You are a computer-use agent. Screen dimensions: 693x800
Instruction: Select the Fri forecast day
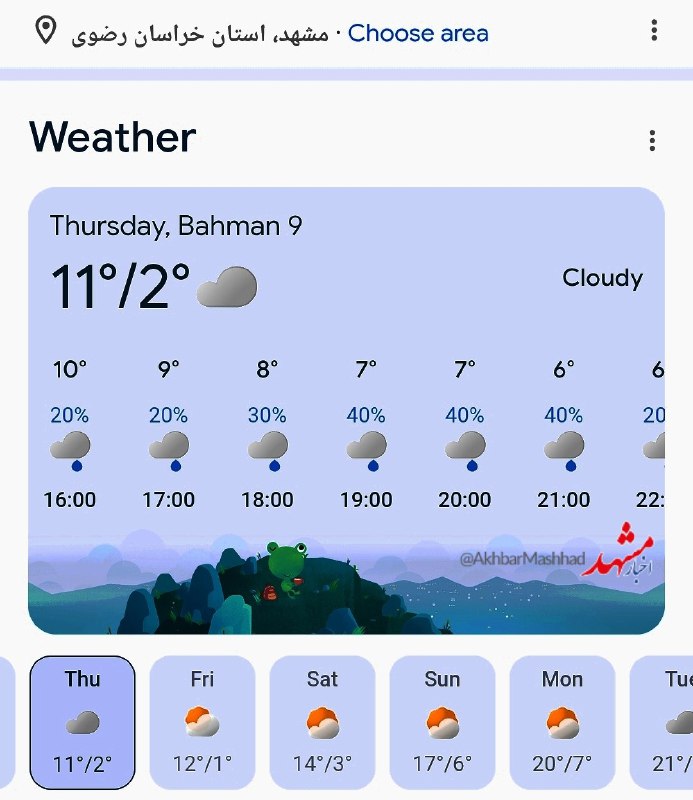[202, 722]
